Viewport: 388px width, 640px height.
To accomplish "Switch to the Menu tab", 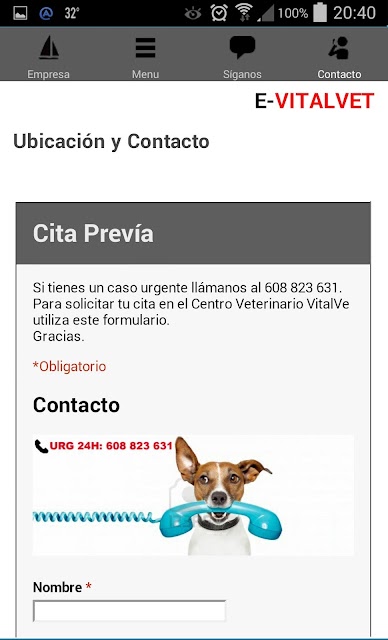I will (145, 54).
